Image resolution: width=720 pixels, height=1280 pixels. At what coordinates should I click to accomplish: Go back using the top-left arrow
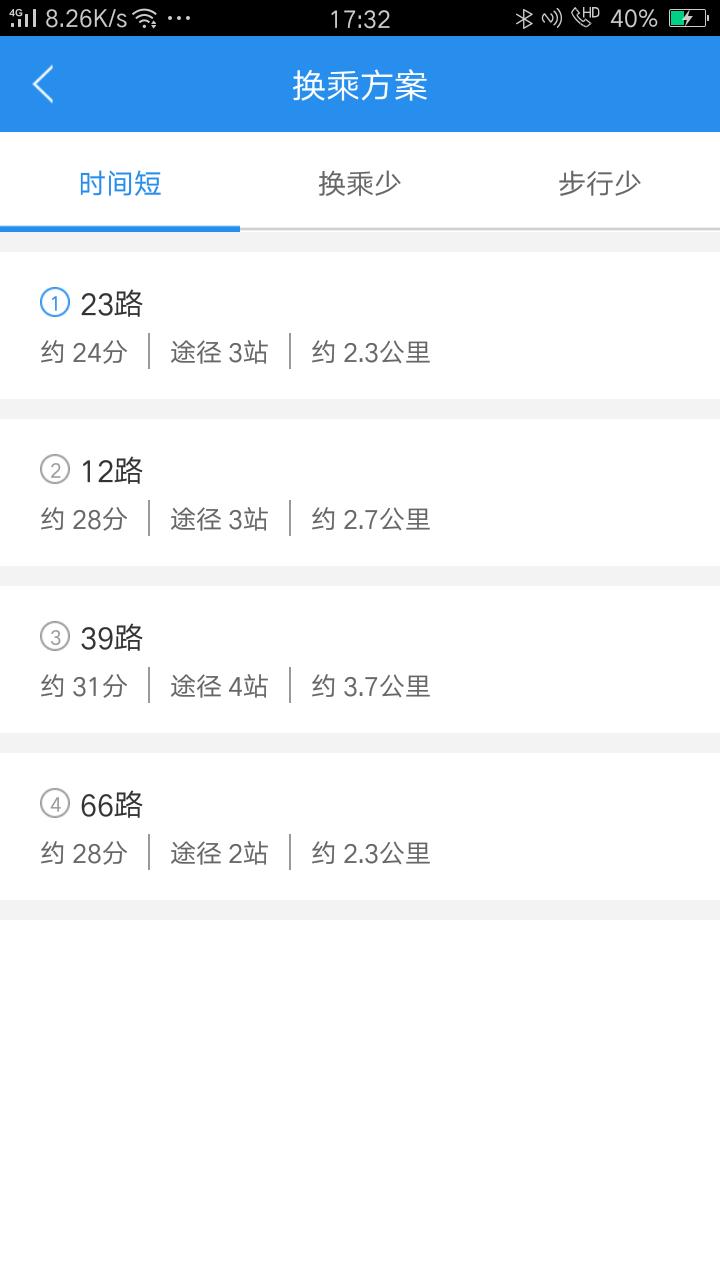click(x=43, y=85)
